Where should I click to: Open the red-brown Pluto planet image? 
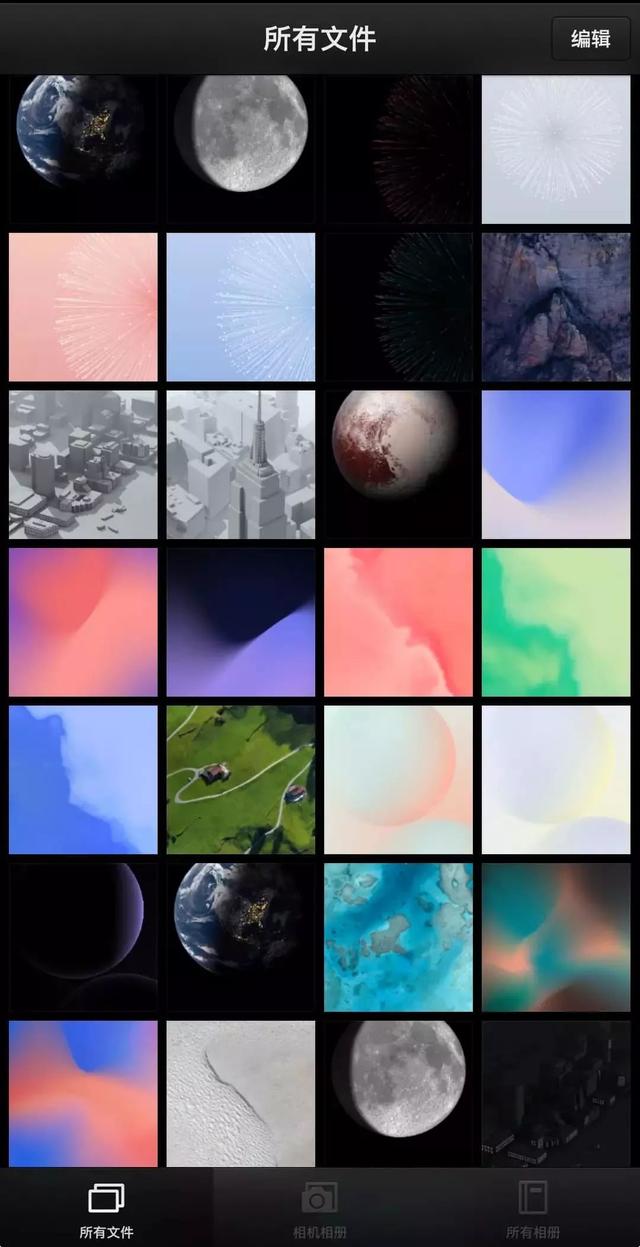click(x=398, y=465)
